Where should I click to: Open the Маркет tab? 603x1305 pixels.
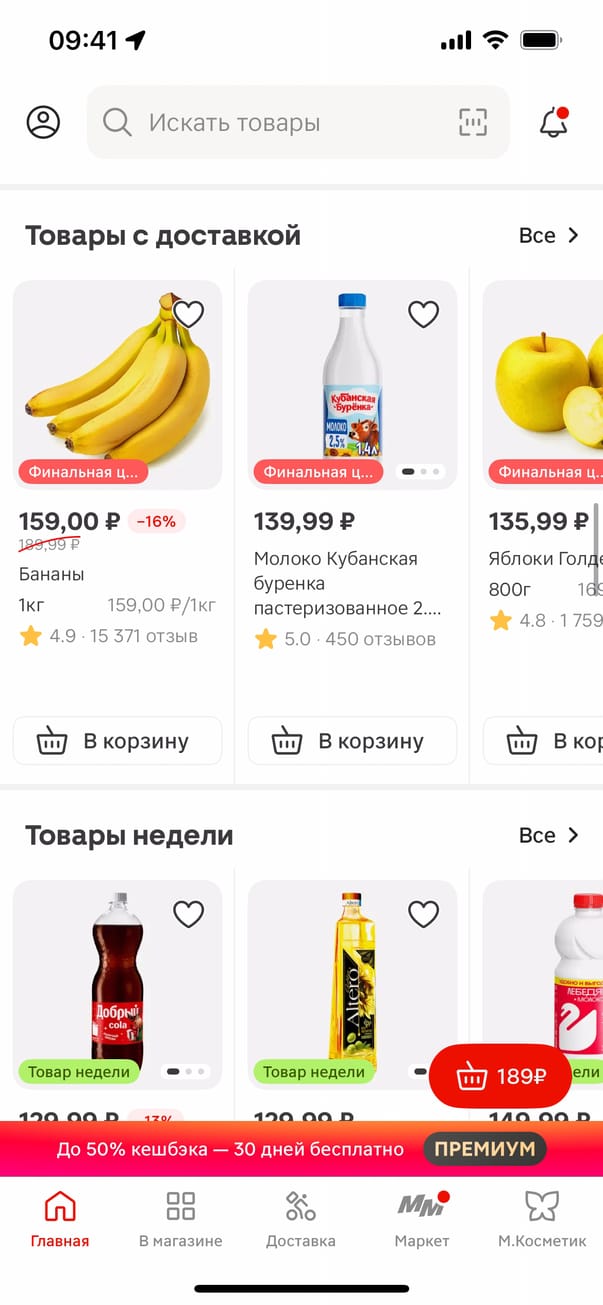pos(421,1219)
